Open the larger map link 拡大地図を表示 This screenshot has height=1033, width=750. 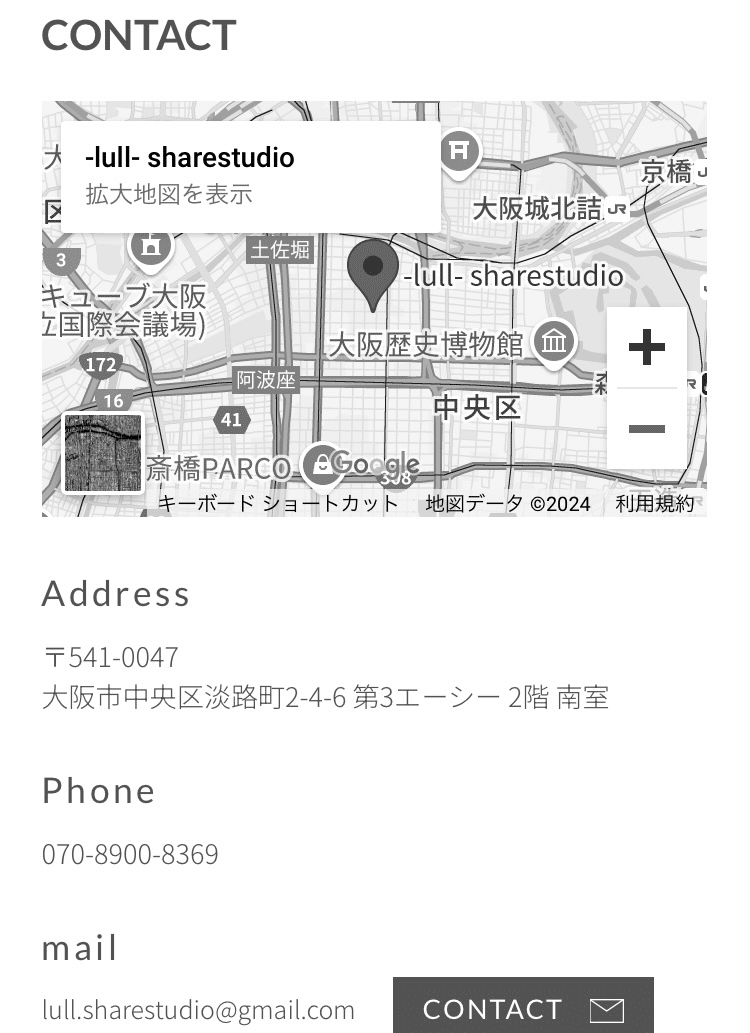[x=169, y=194]
